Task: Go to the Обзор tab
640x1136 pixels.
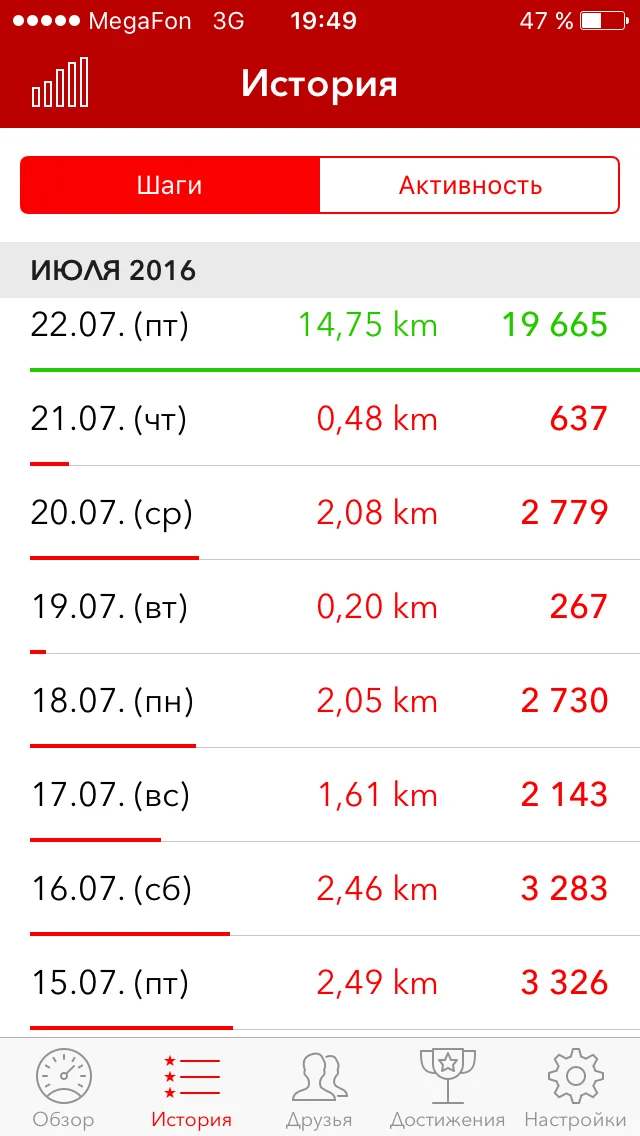Action: pyautogui.click(x=64, y=1088)
